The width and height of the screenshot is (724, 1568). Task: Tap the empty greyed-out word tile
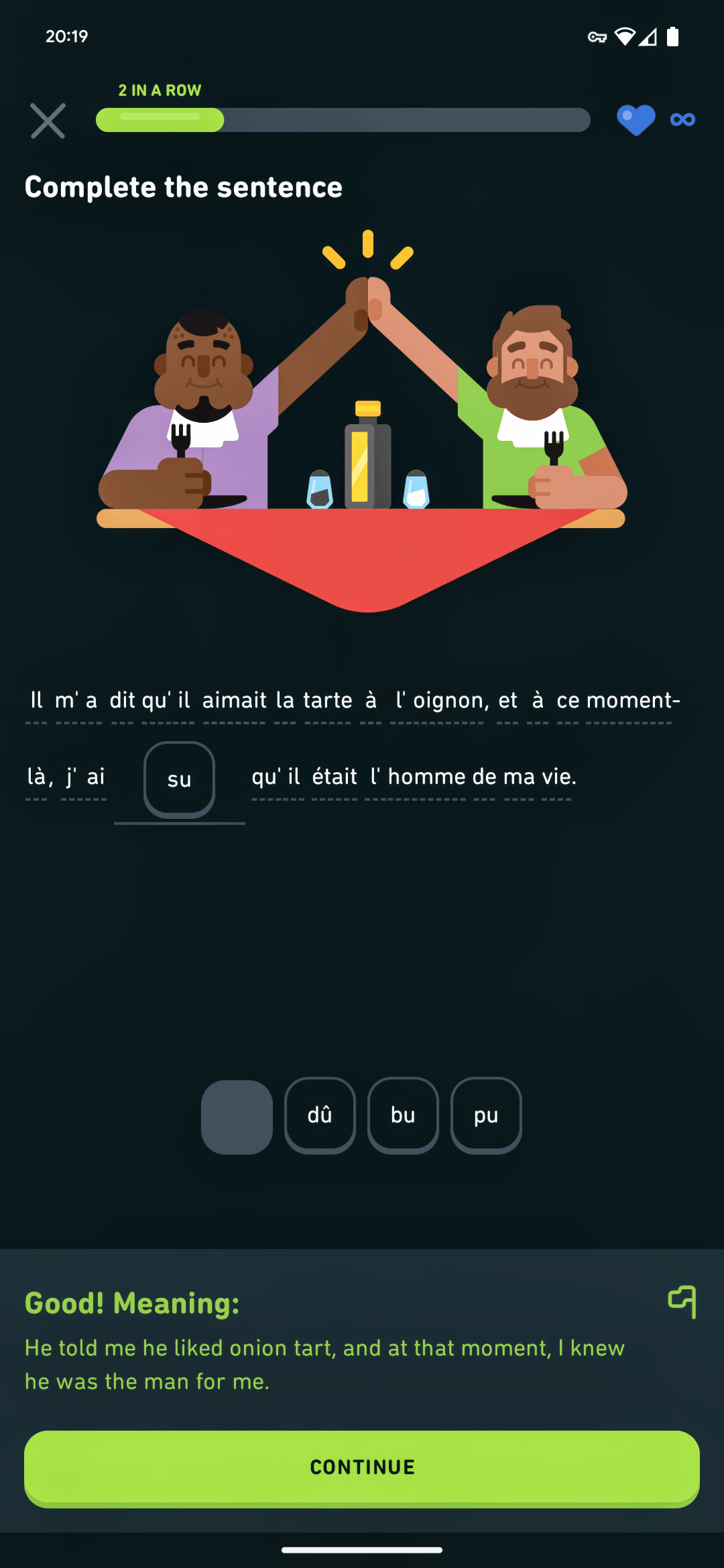tap(236, 1115)
